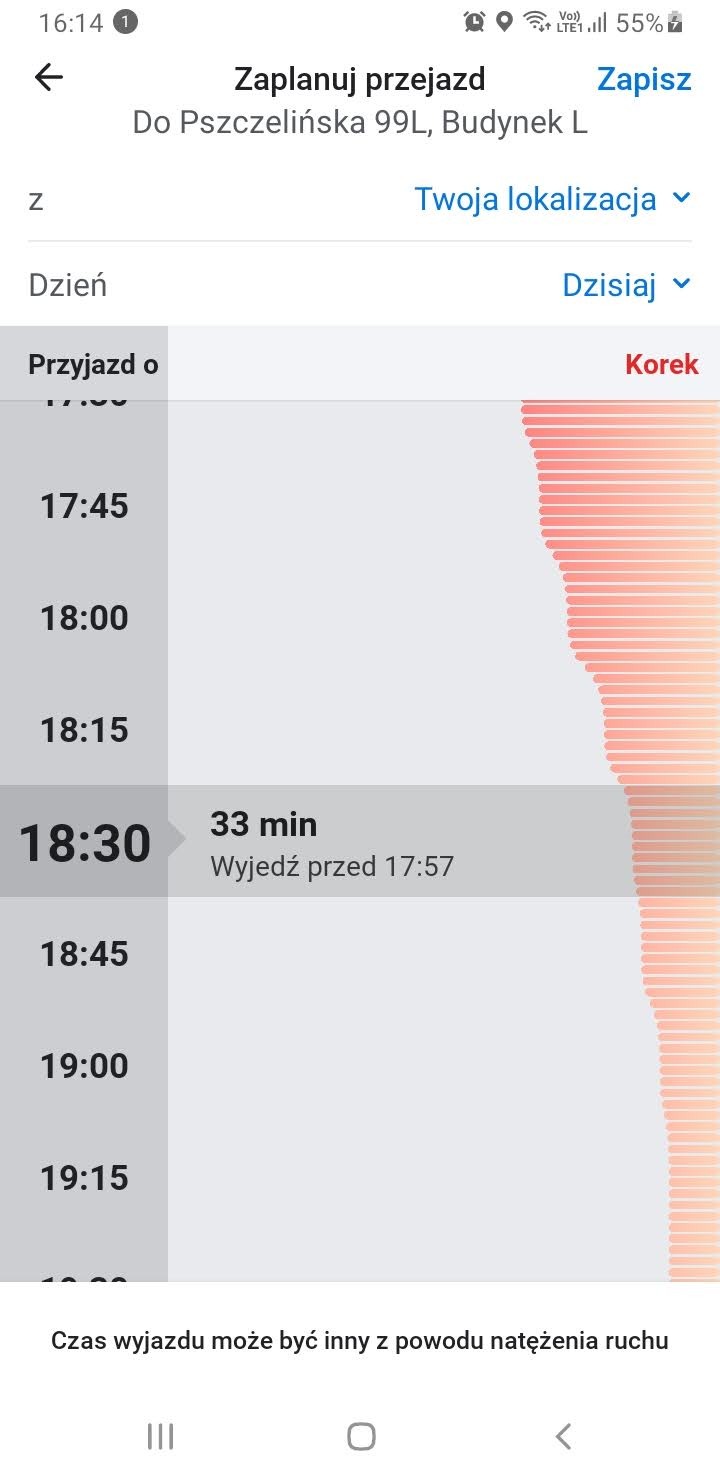Choose the 19:15 arrival slot
The width and height of the screenshot is (720, 1480).
(x=85, y=1178)
